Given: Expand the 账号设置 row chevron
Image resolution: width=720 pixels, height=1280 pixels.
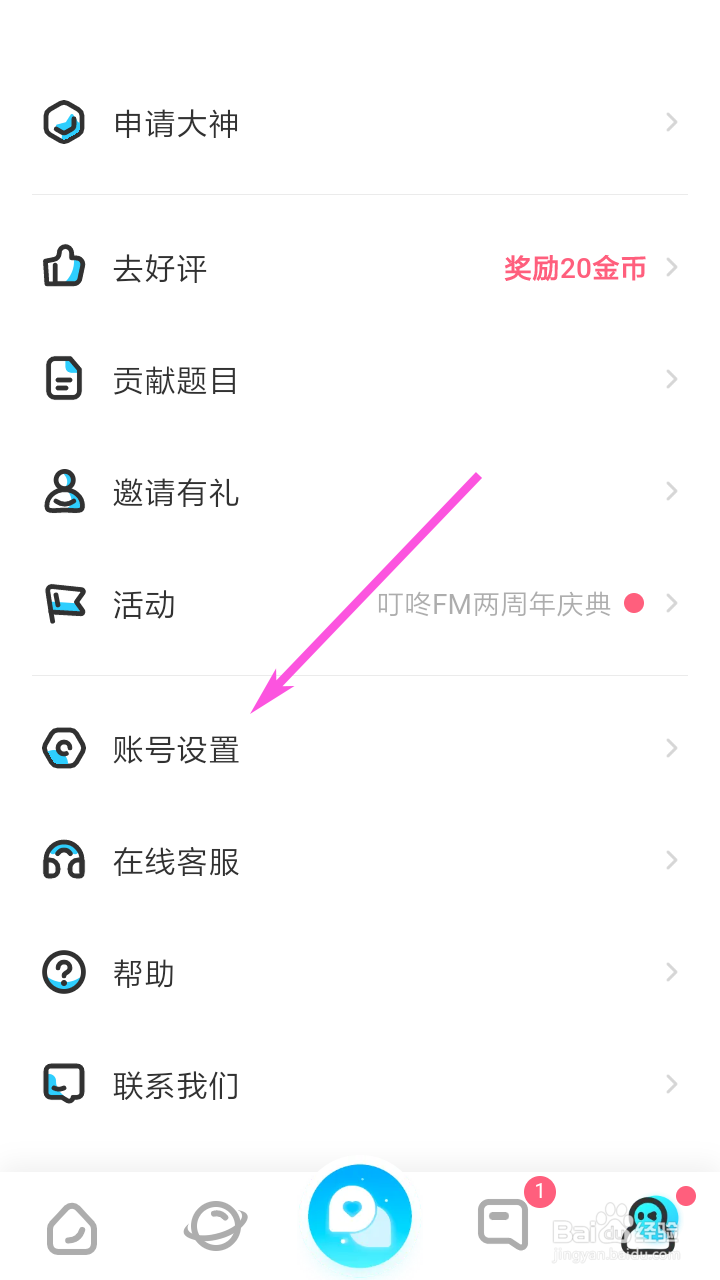Looking at the screenshot, I should [x=670, y=748].
